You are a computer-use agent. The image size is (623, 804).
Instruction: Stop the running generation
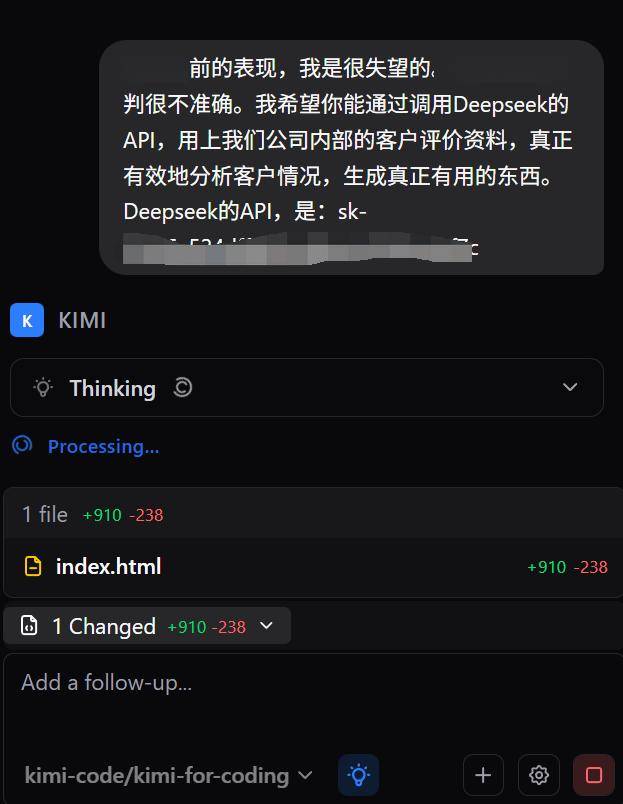point(593,775)
